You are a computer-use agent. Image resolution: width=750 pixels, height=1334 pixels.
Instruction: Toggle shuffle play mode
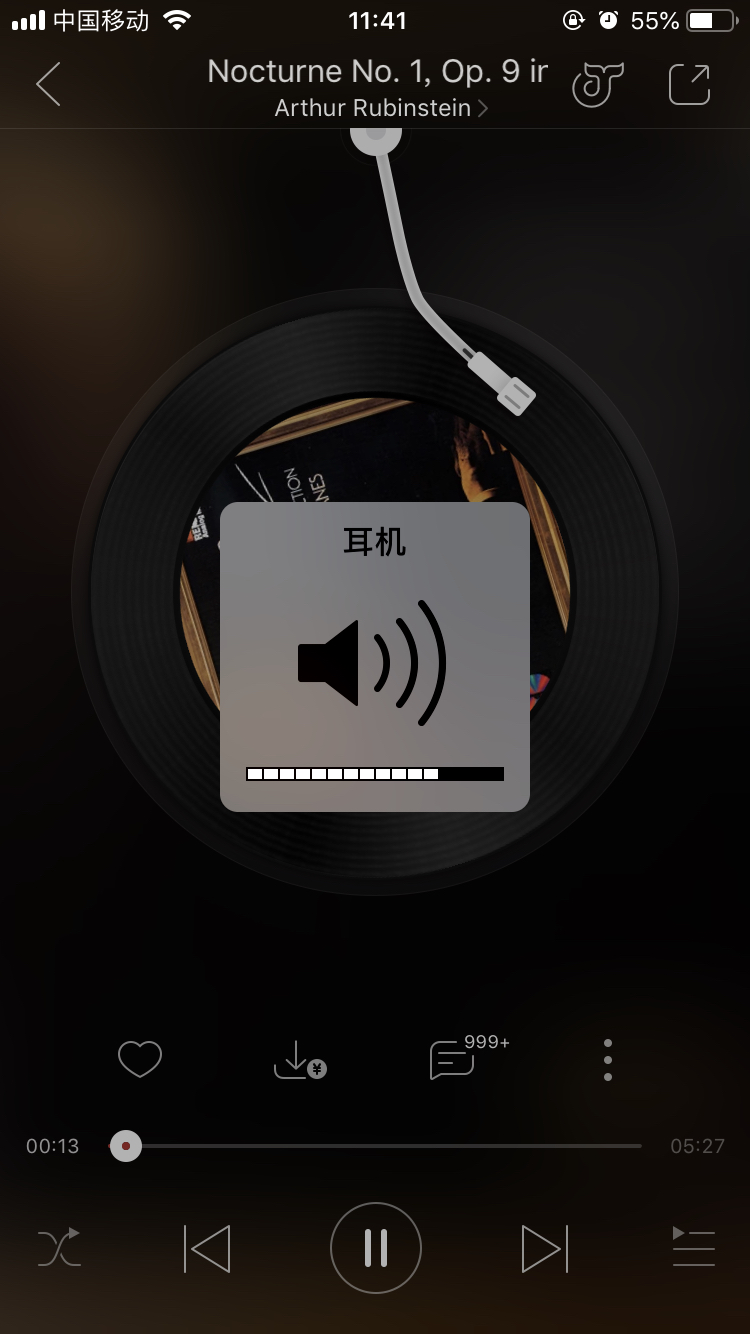59,1248
